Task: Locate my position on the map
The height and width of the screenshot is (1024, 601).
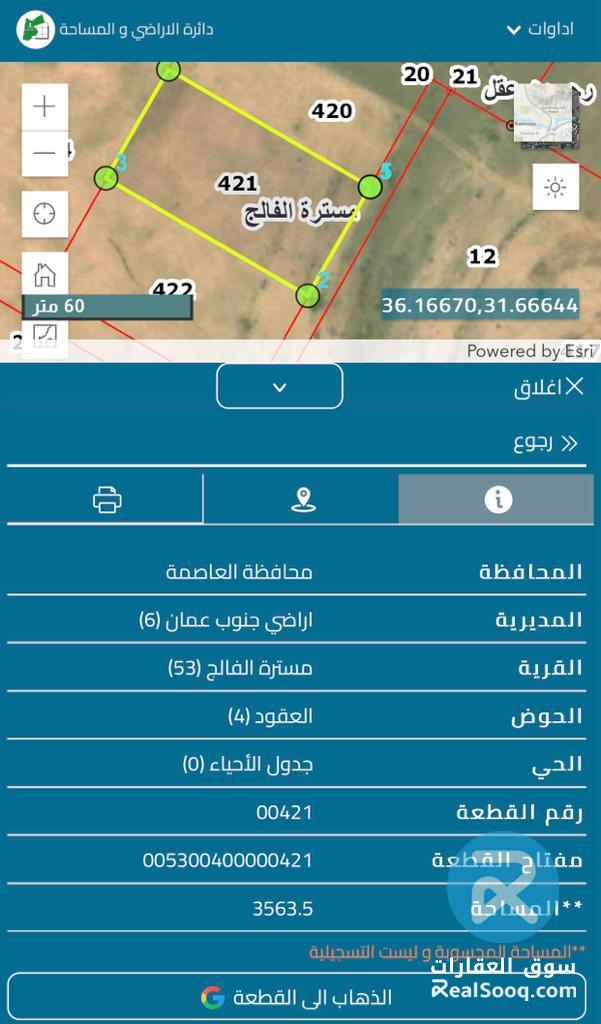Action: click(x=45, y=213)
